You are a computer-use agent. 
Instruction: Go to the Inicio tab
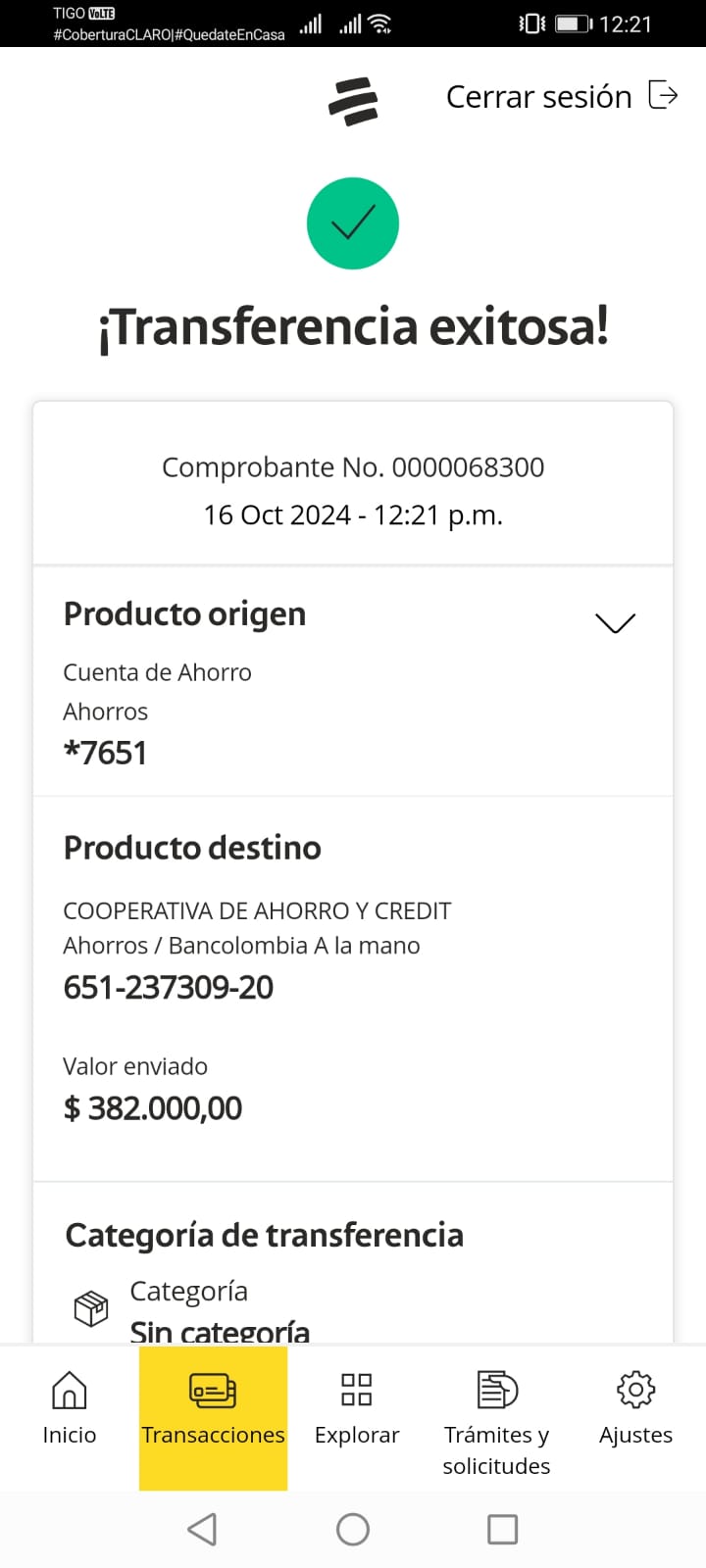(x=69, y=1409)
